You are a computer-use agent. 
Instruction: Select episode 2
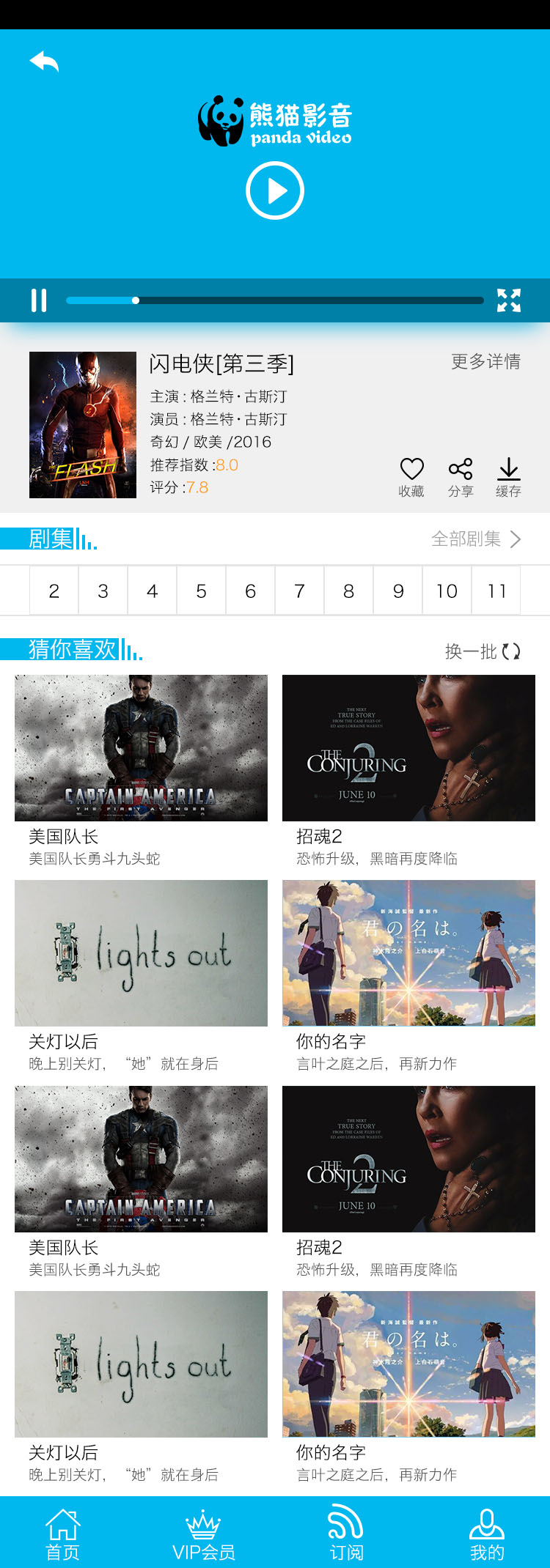(x=54, y=591)
